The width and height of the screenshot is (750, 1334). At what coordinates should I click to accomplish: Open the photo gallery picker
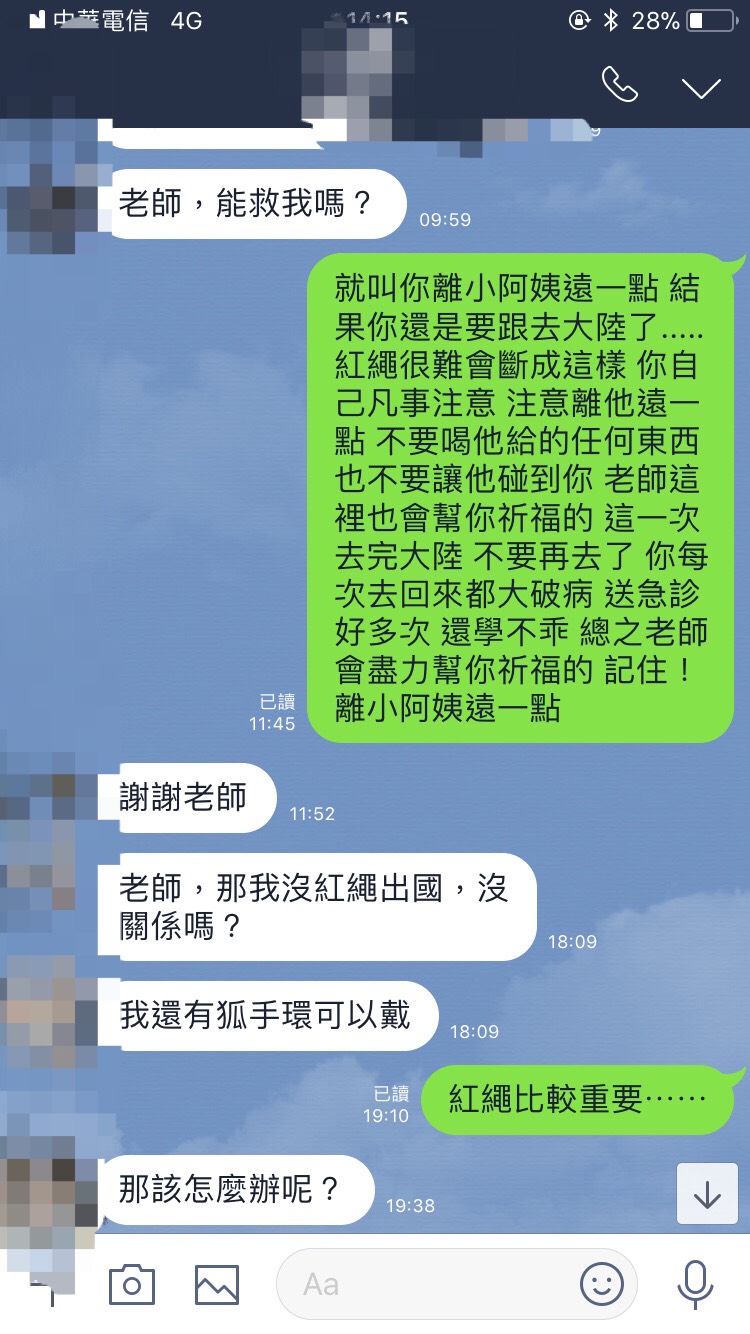[x=217, y=1284]
